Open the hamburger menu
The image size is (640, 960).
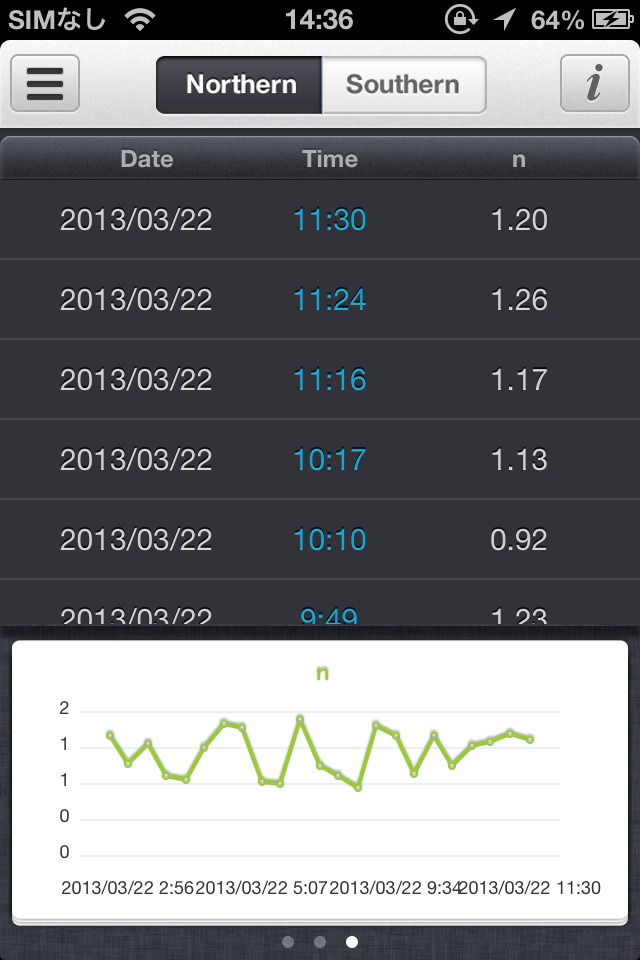(x=45, y=84)
